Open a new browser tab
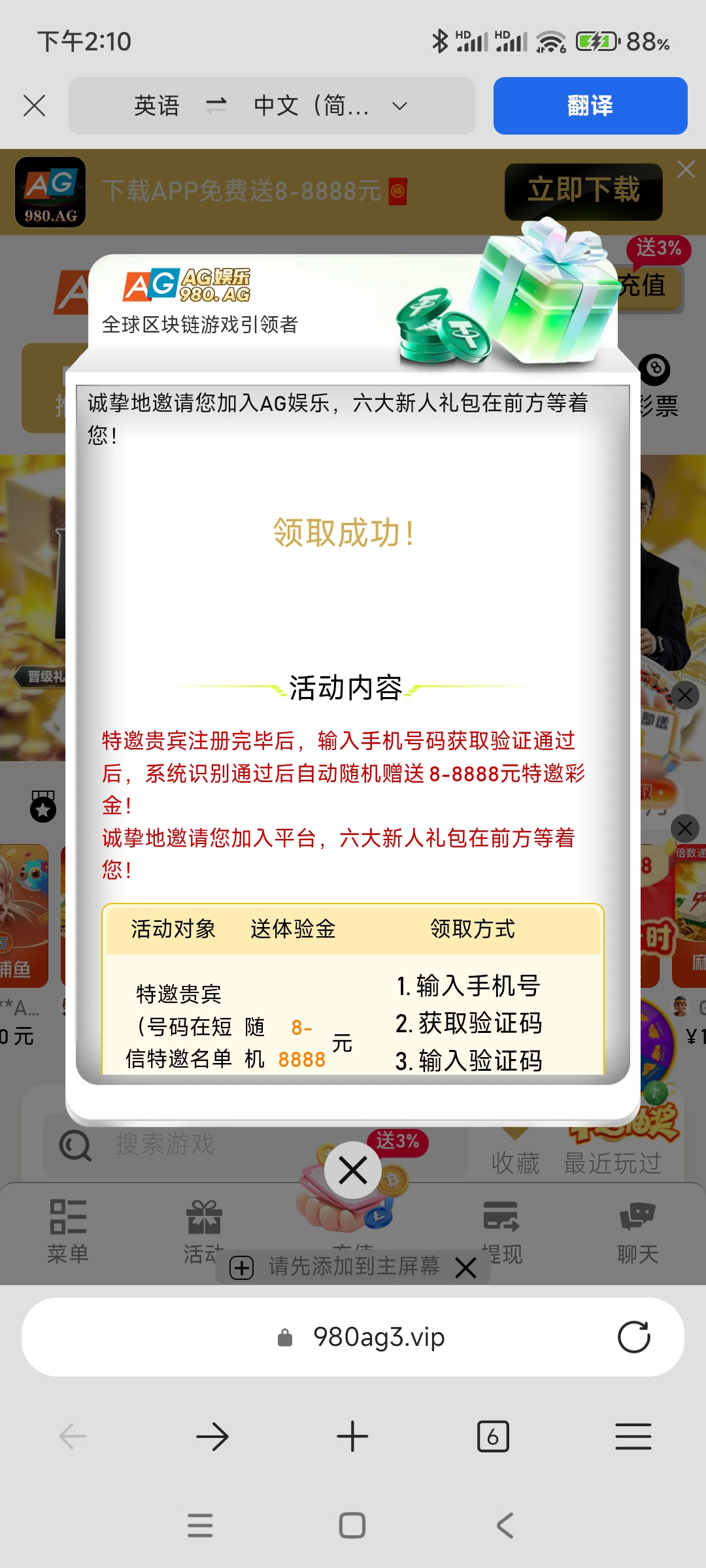Screen dimensions: 706x1568 point(352,1437)
